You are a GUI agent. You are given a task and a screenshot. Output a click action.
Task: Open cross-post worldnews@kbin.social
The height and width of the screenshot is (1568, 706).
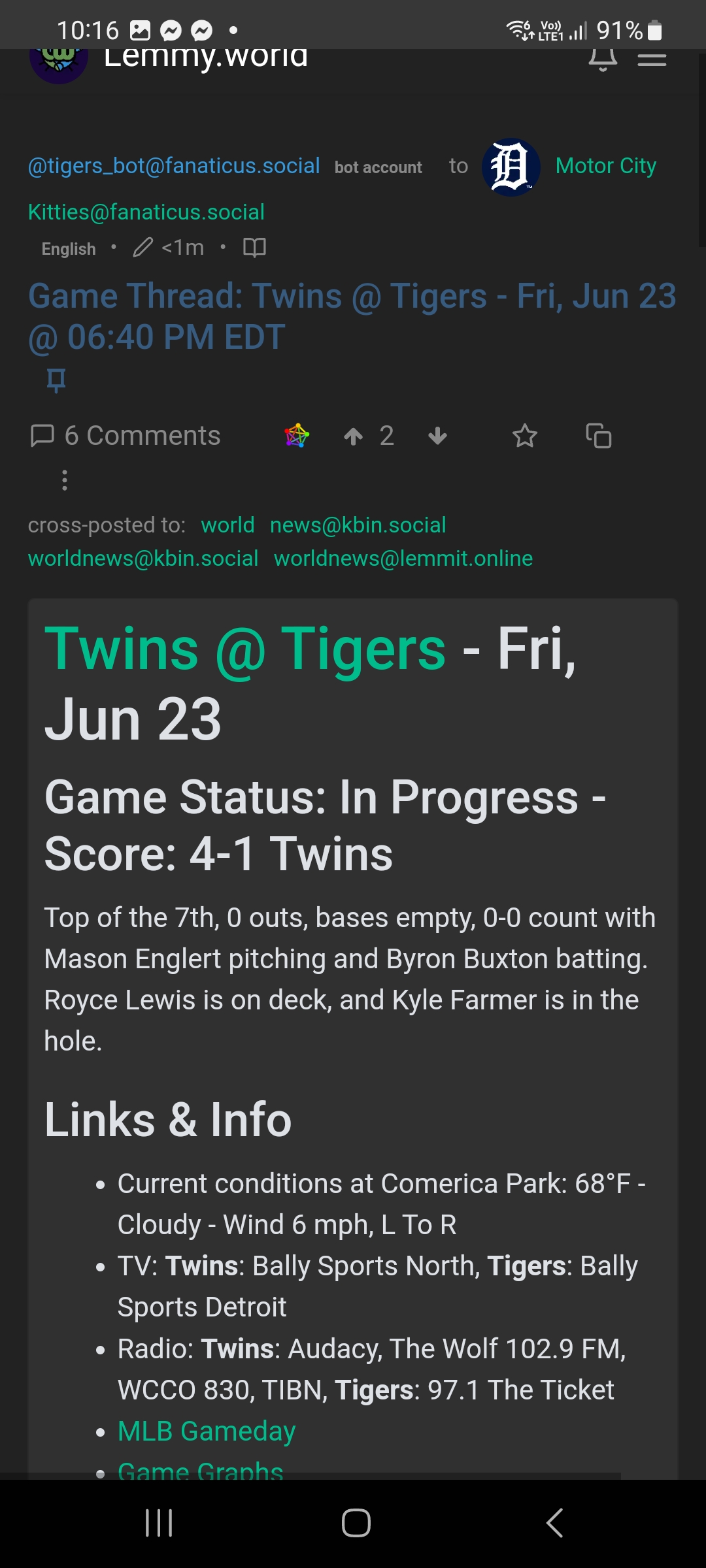coord(143,559)
